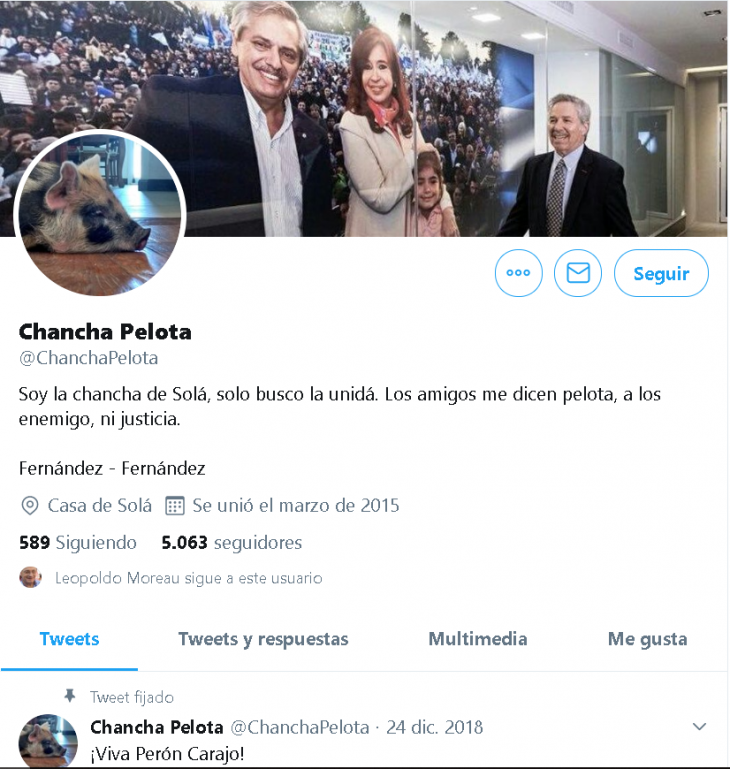Switch to Tweets y respuestas tab
The height and width of the screenshot is (769, 730).
[x=263, y=639]
